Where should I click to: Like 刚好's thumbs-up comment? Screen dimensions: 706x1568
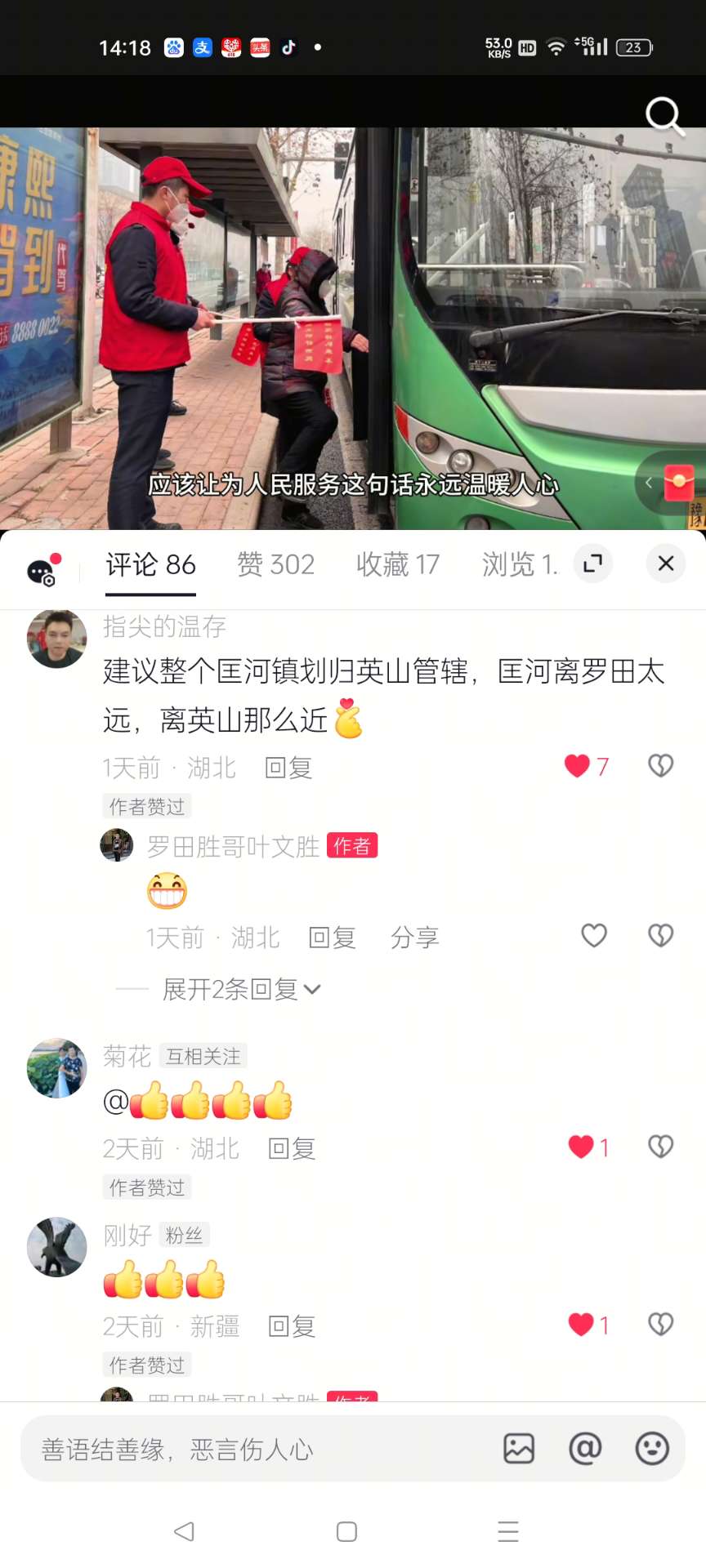pyautogui.click(x=581, y=1325)
